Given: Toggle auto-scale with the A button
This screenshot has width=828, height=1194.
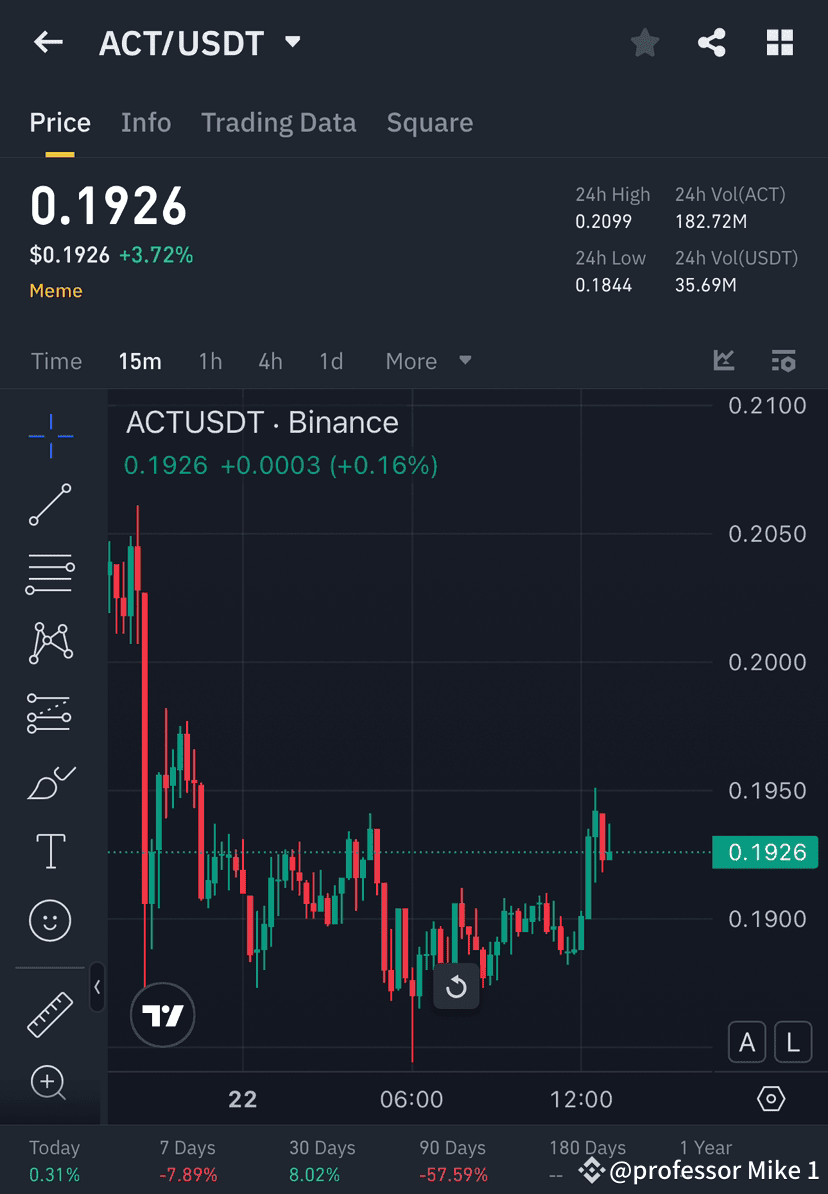Looking at the screenshot, I should [x=747, y=1042].
